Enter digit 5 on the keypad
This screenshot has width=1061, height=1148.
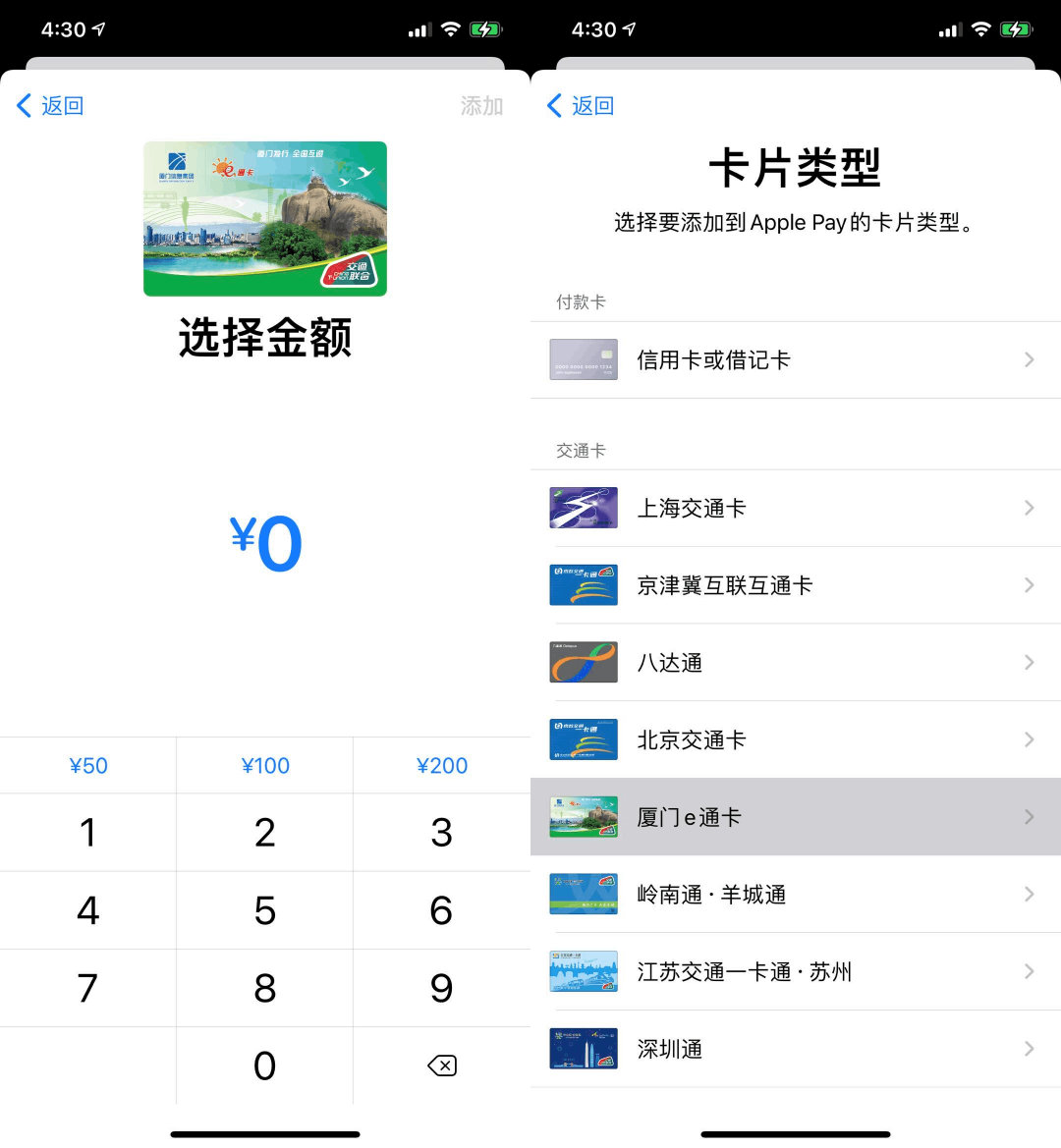click(x=265, y=910)
